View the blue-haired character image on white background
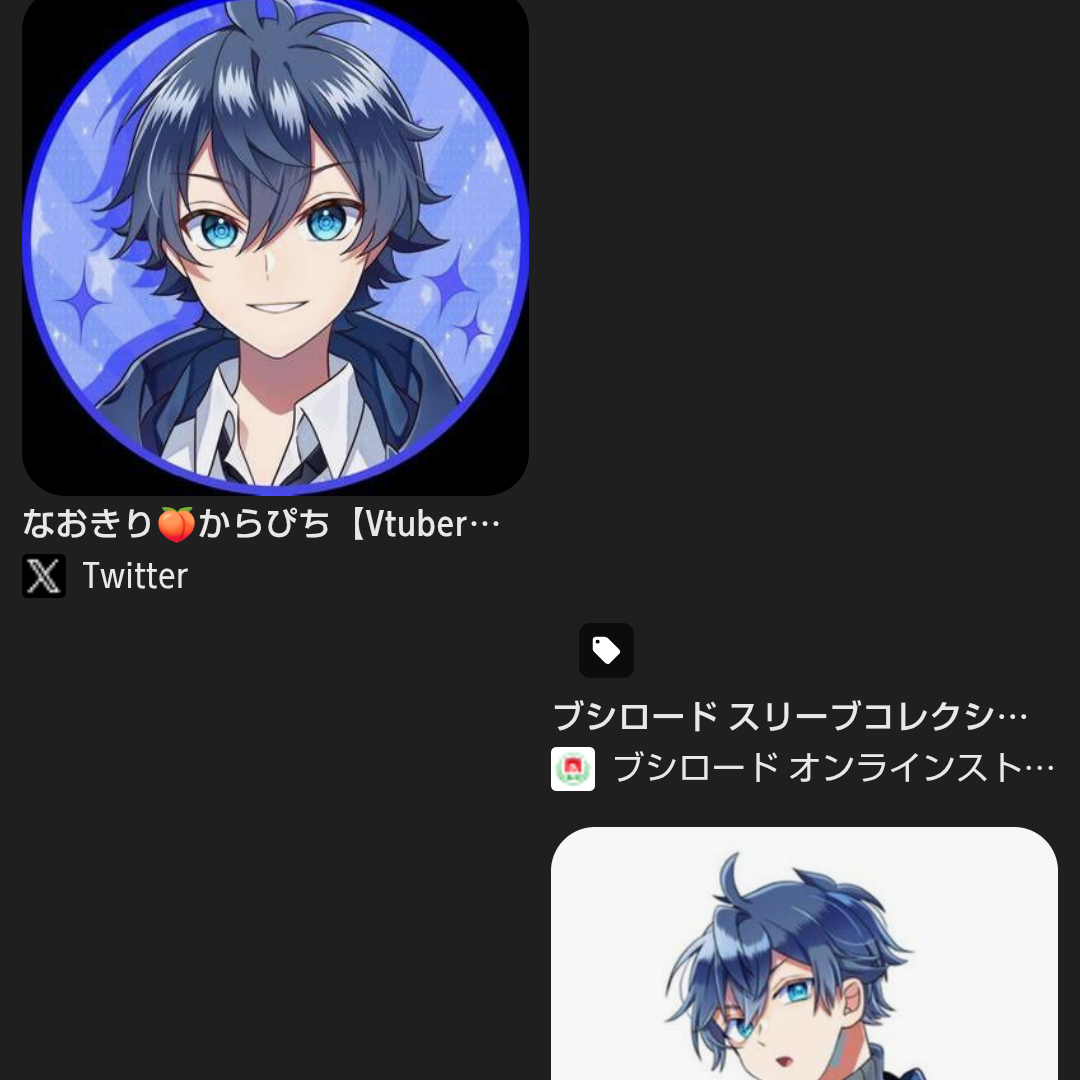This screenshot has width=1080, height=1080. (804, 955)
